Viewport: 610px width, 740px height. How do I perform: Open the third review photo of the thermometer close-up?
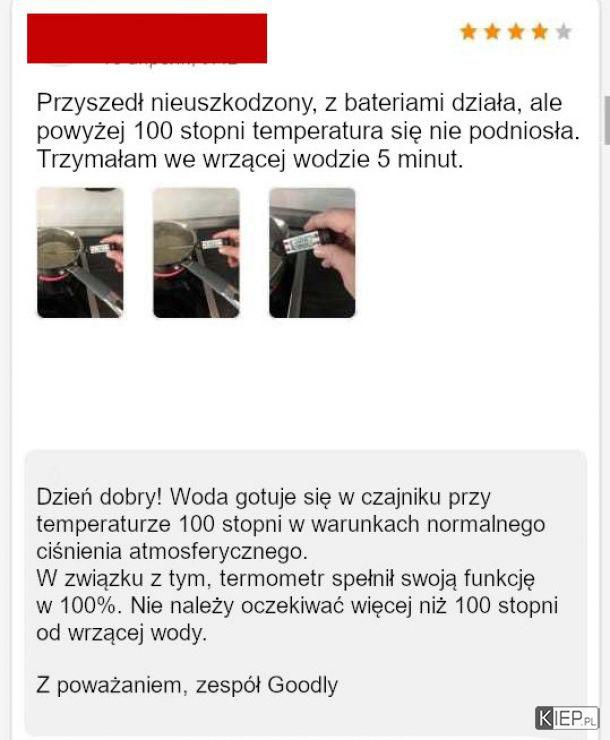coord(312,253)
